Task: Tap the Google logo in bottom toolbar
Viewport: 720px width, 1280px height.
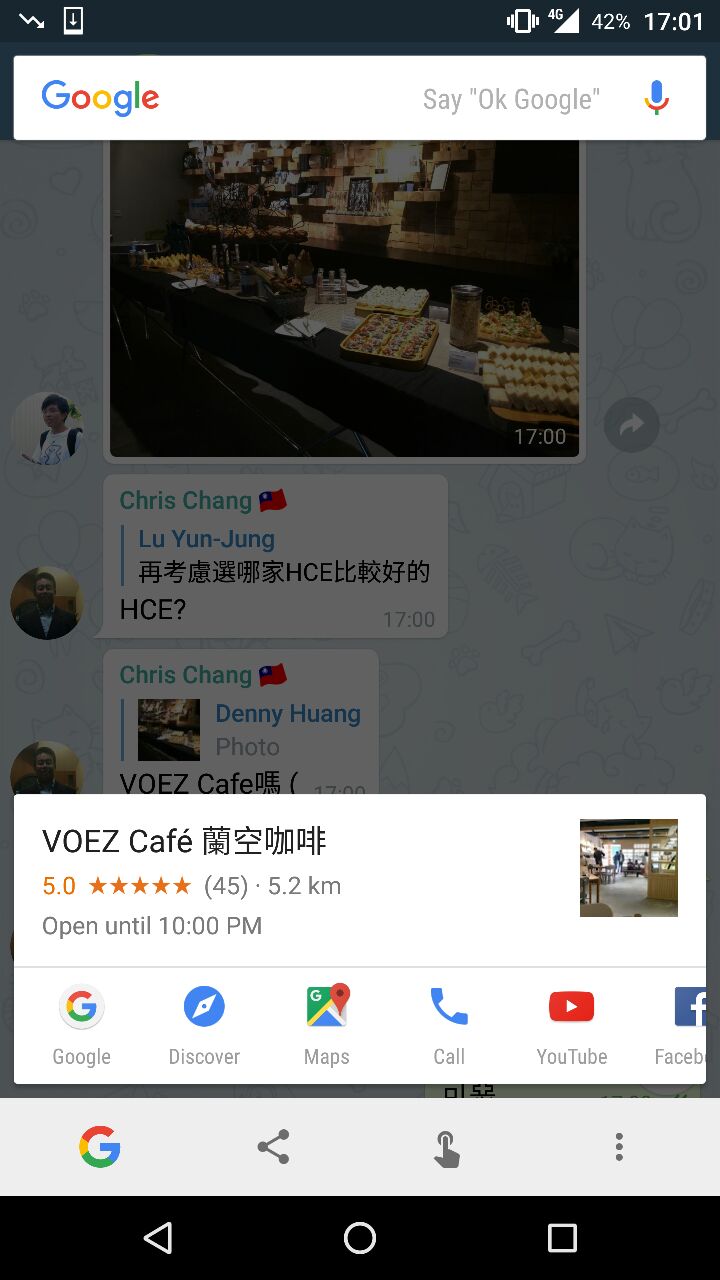Action: 100,1147
